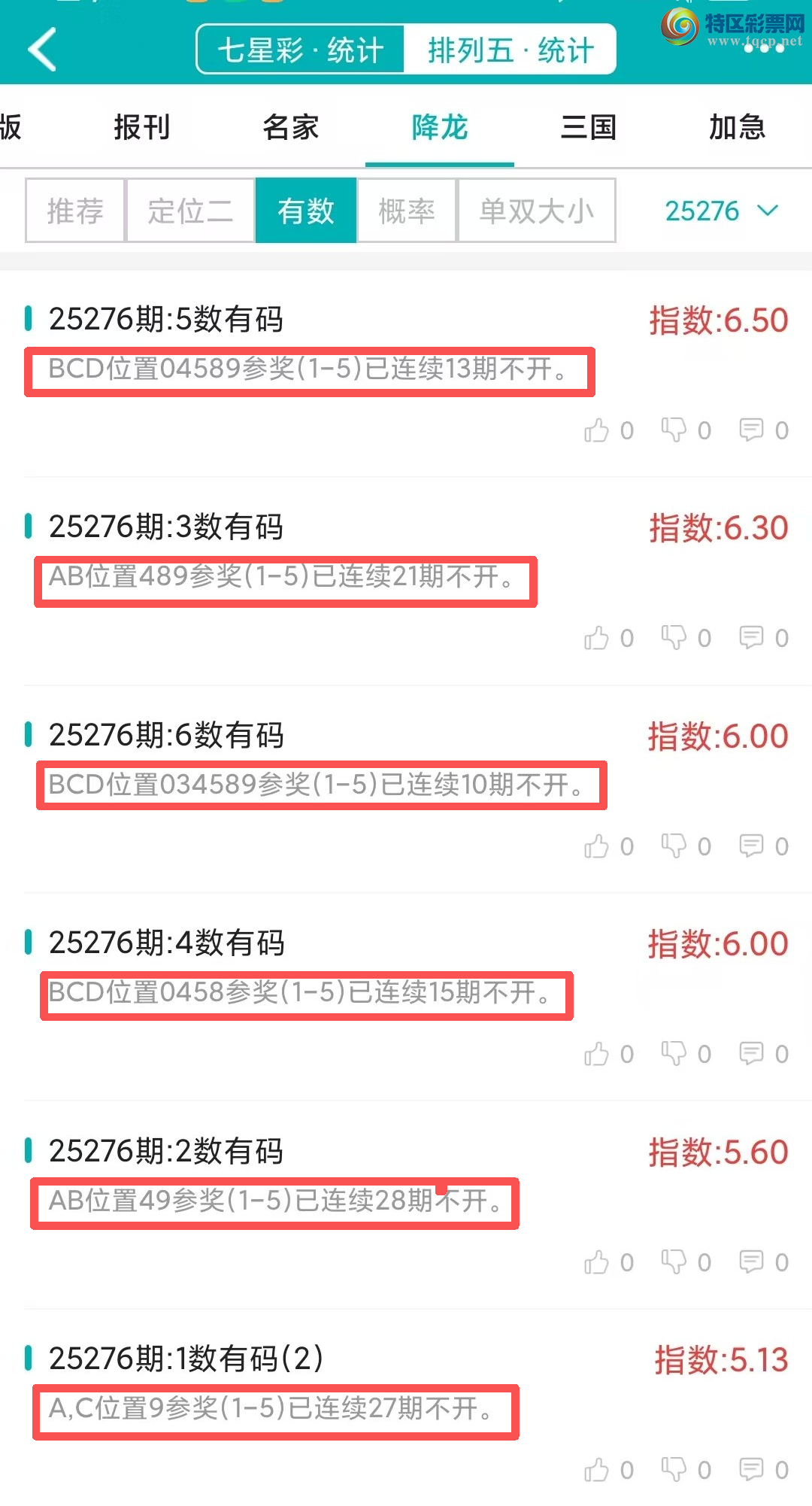
Task: Select the 排列五·统计 segment
Action: point(511,50)
